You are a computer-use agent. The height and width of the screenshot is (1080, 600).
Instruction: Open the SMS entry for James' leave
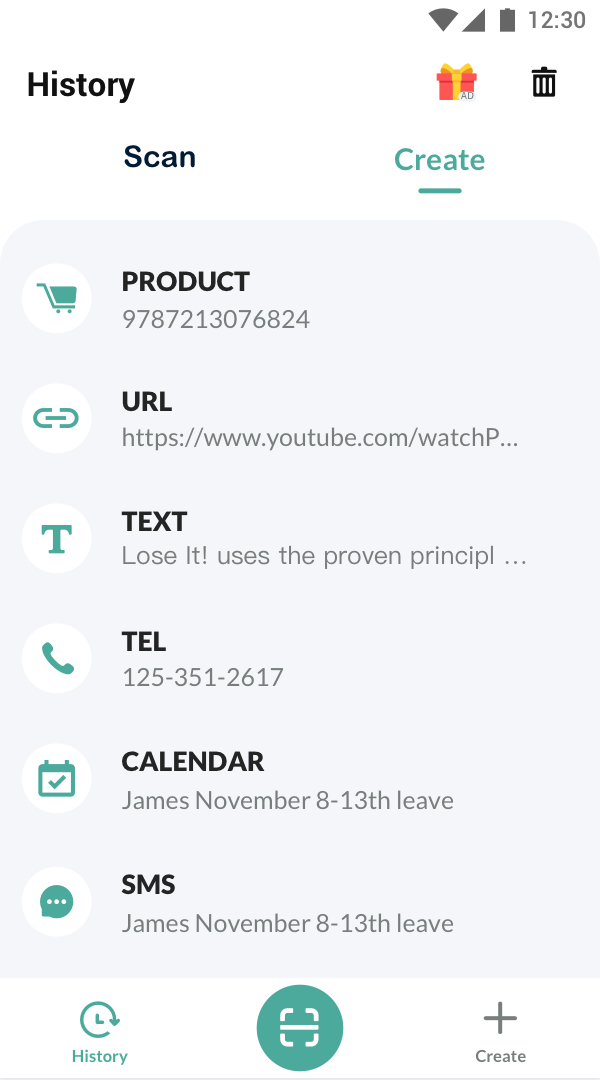tap(300, 902)
